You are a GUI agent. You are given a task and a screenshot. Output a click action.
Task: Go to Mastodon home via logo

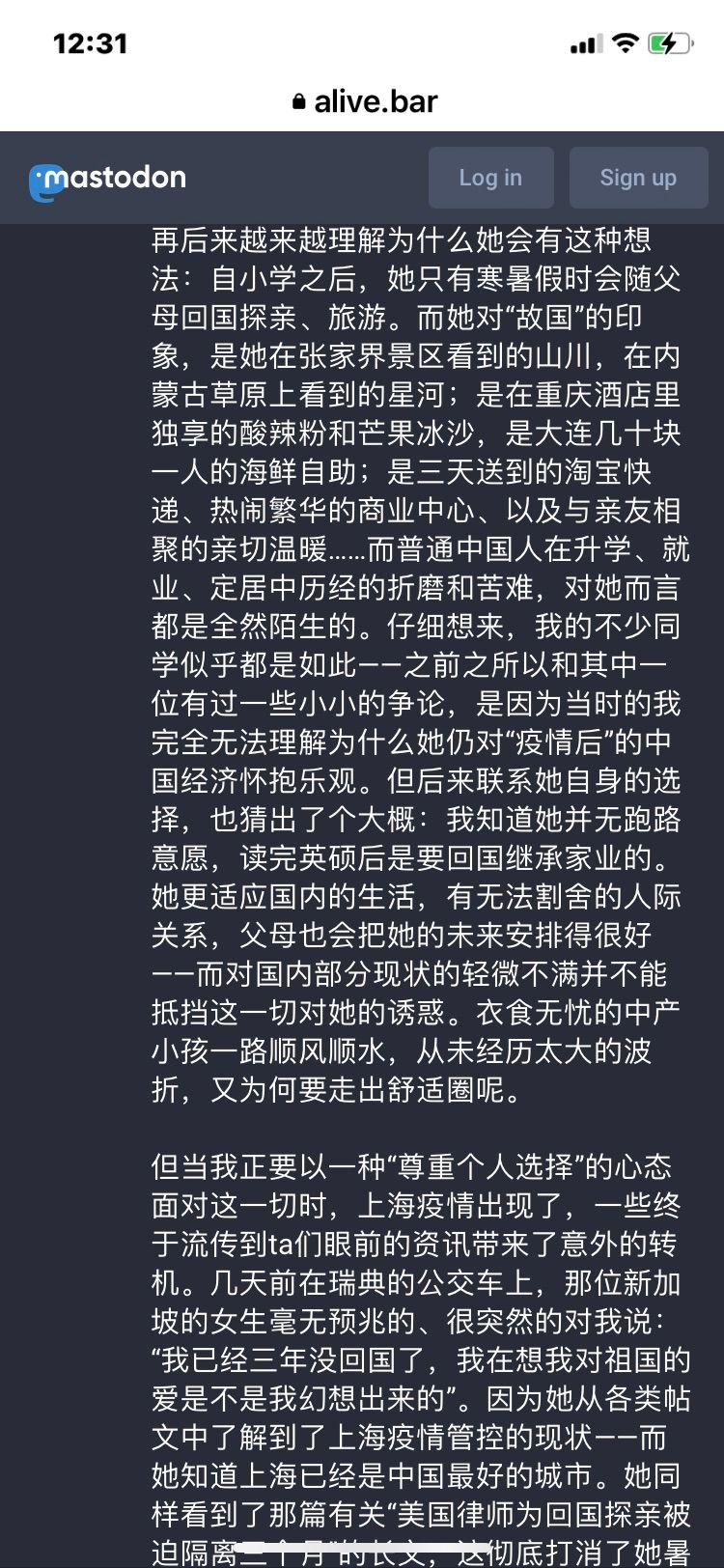107,180
